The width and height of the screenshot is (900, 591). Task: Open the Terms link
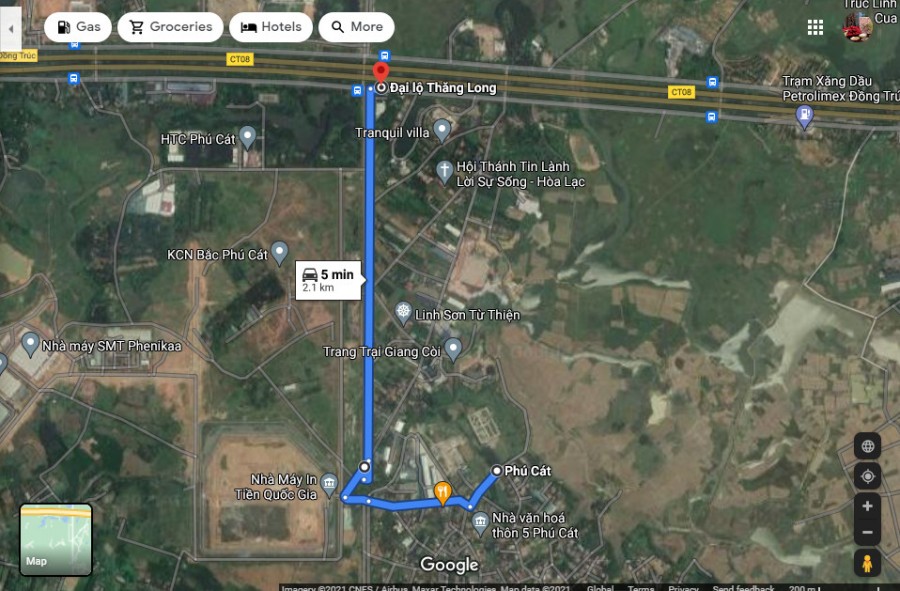pyautogui.click(x=641, y=587)
